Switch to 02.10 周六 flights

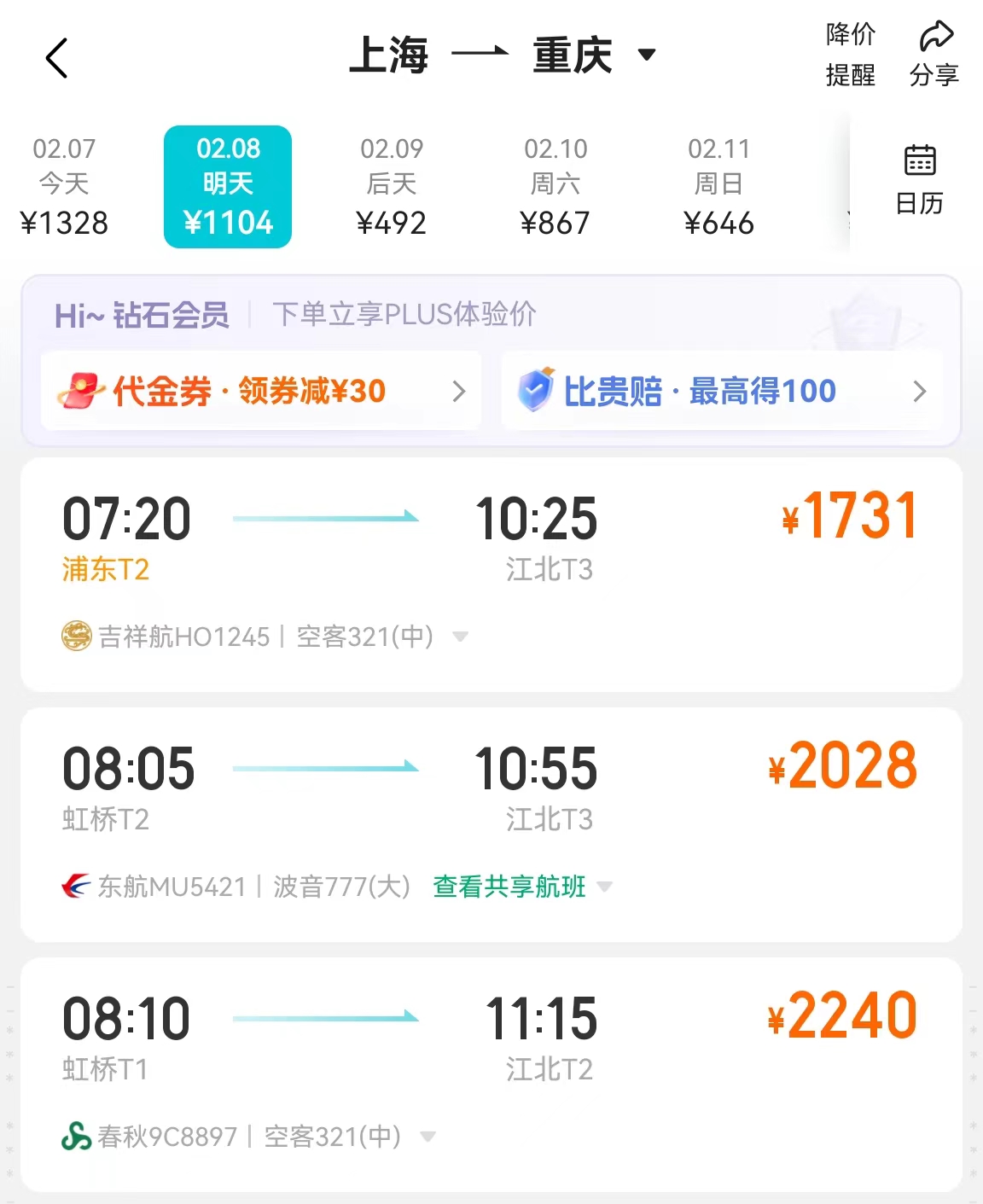pyautogui.click(x=555, y=186)
